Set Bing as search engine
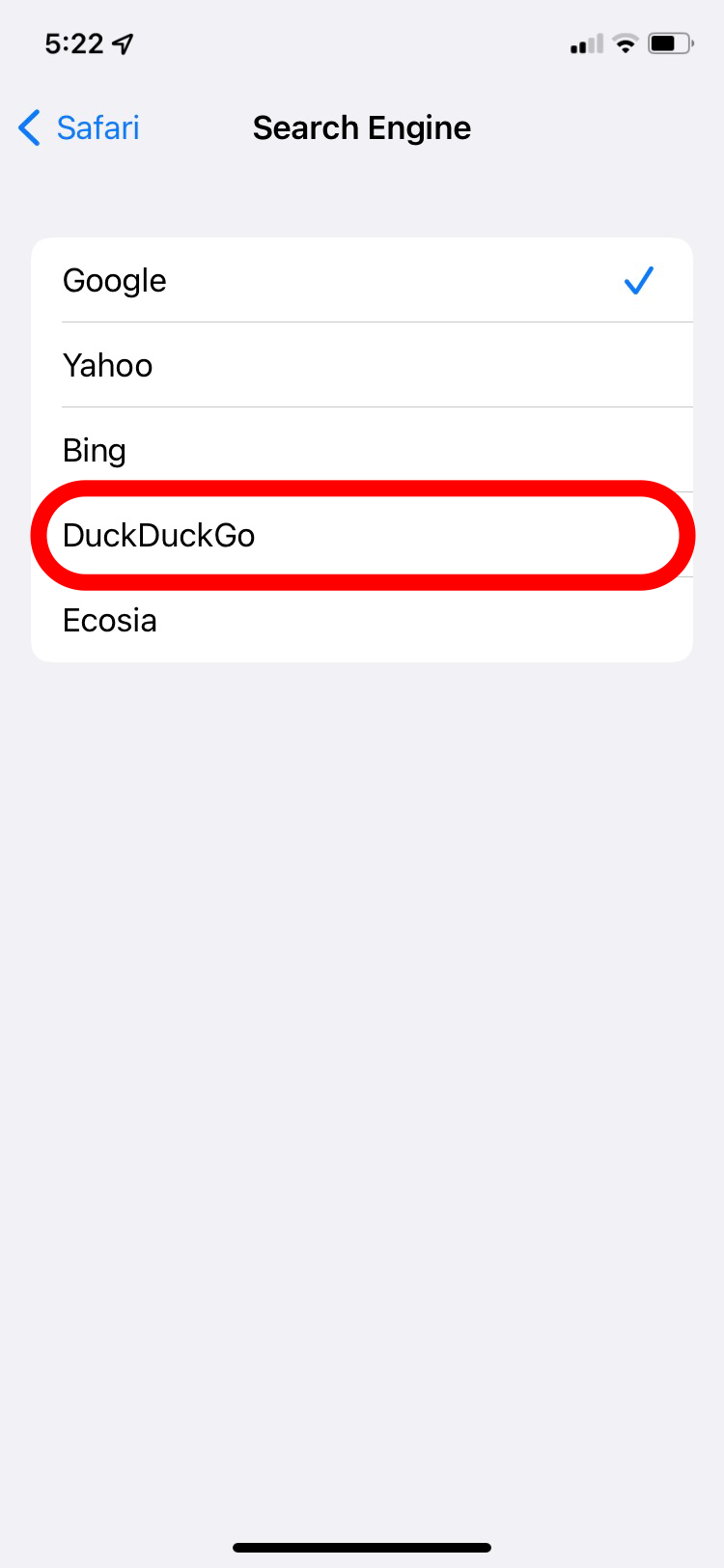This screenshot has width=724, height=1568. pyautogui.click(x=362, y=450)
